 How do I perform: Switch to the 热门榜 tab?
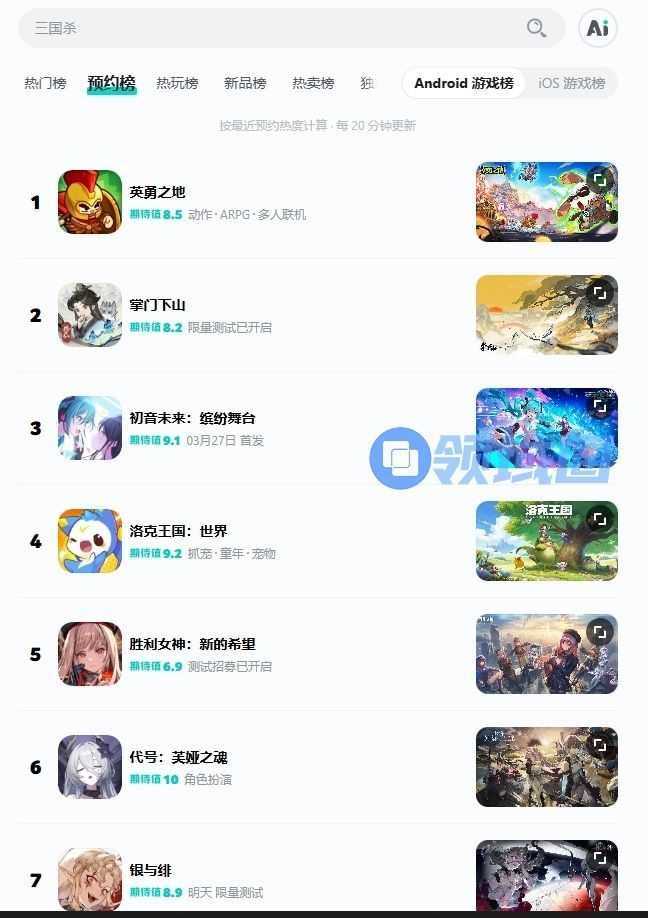pos(45,83)
